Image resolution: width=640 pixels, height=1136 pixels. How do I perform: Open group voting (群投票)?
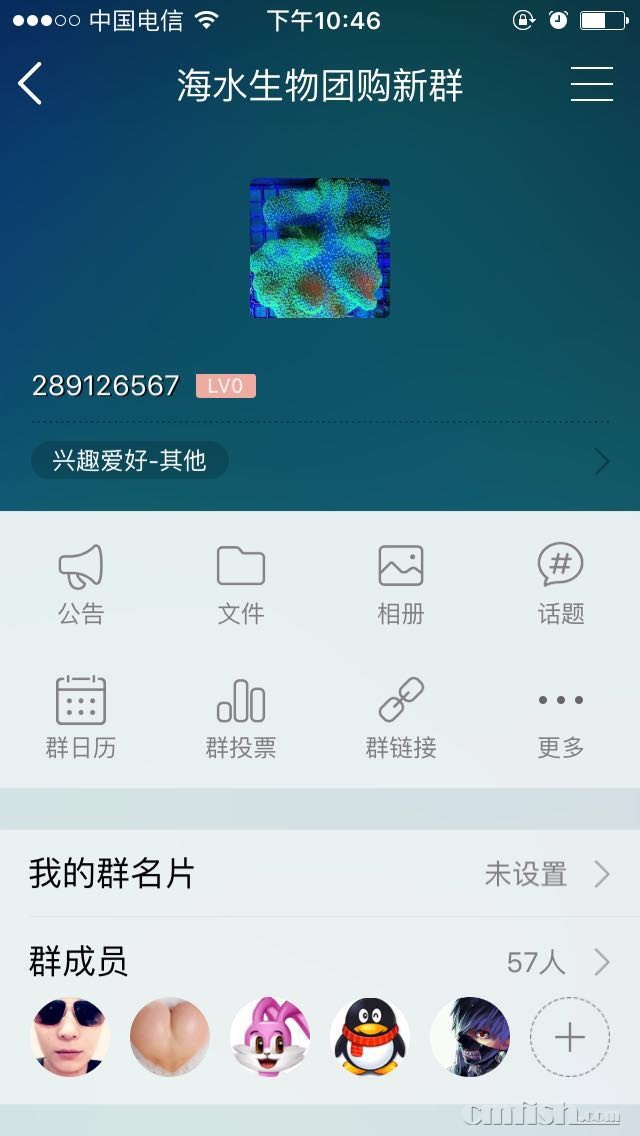click(x=241, y=717)
